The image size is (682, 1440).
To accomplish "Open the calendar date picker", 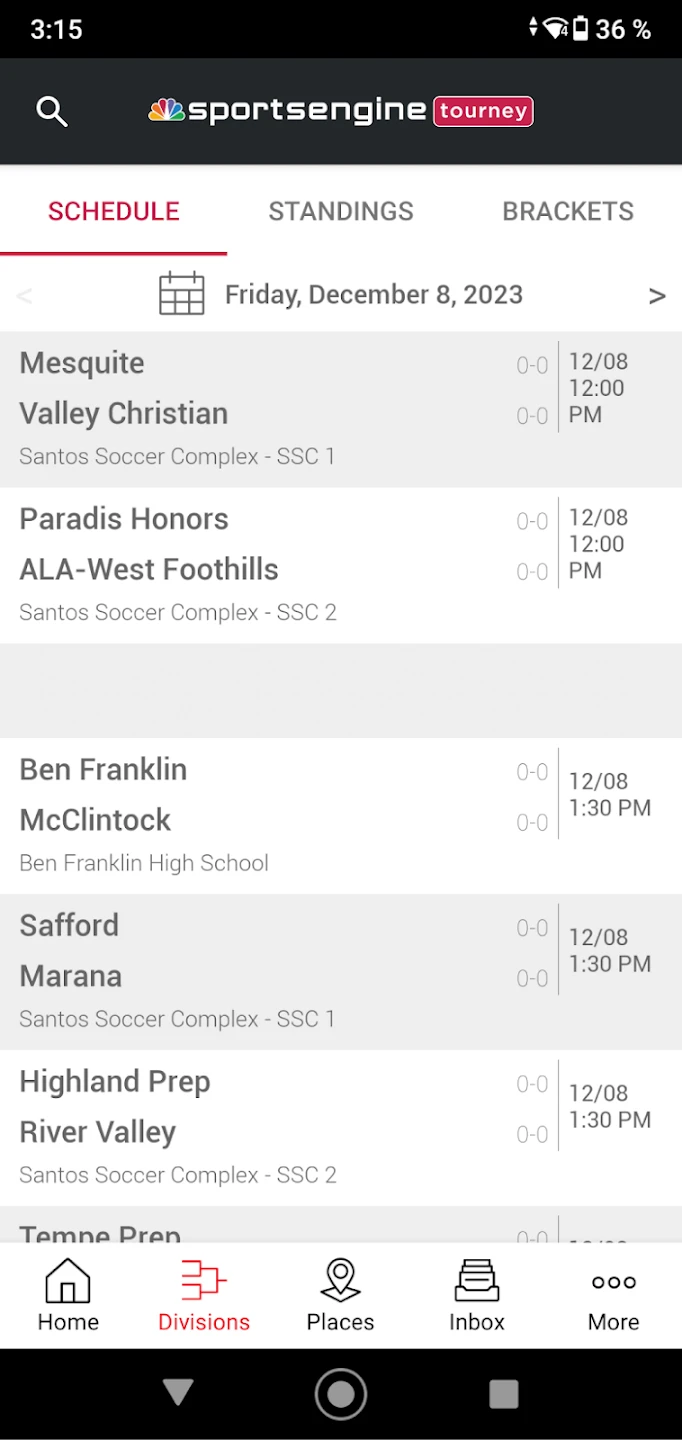I will click(182, 294).
